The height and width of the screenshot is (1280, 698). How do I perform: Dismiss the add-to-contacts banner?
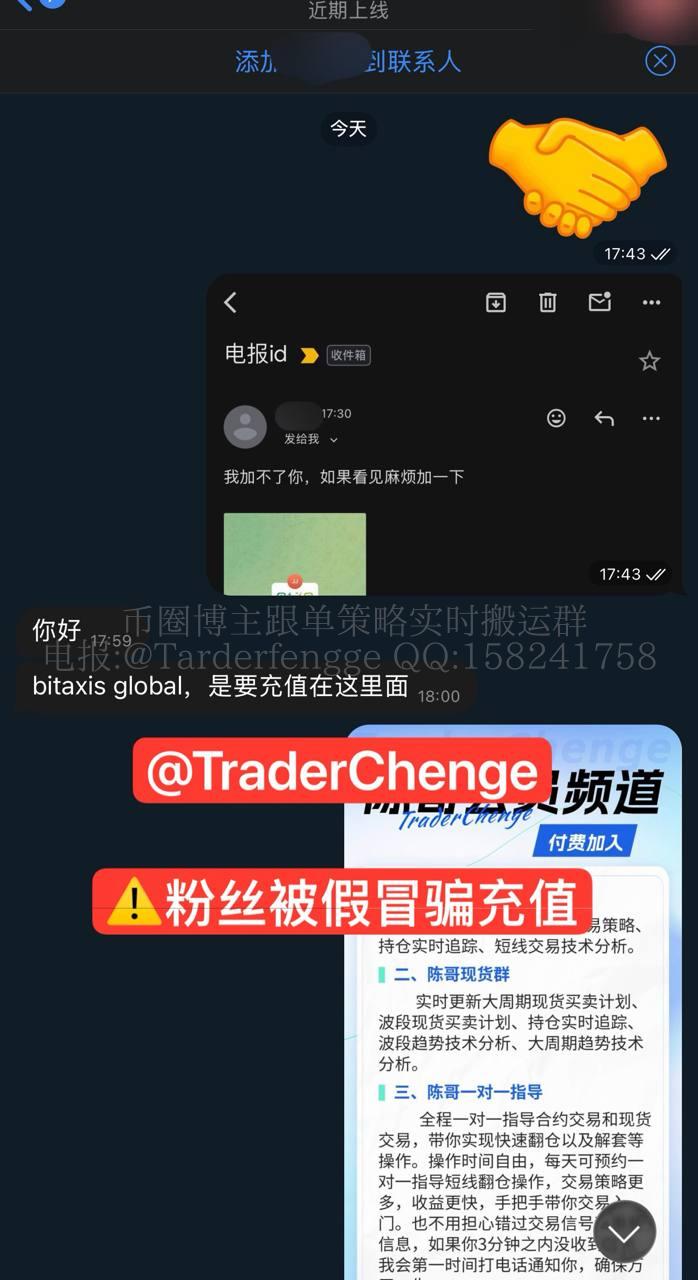tap(660, 61)
